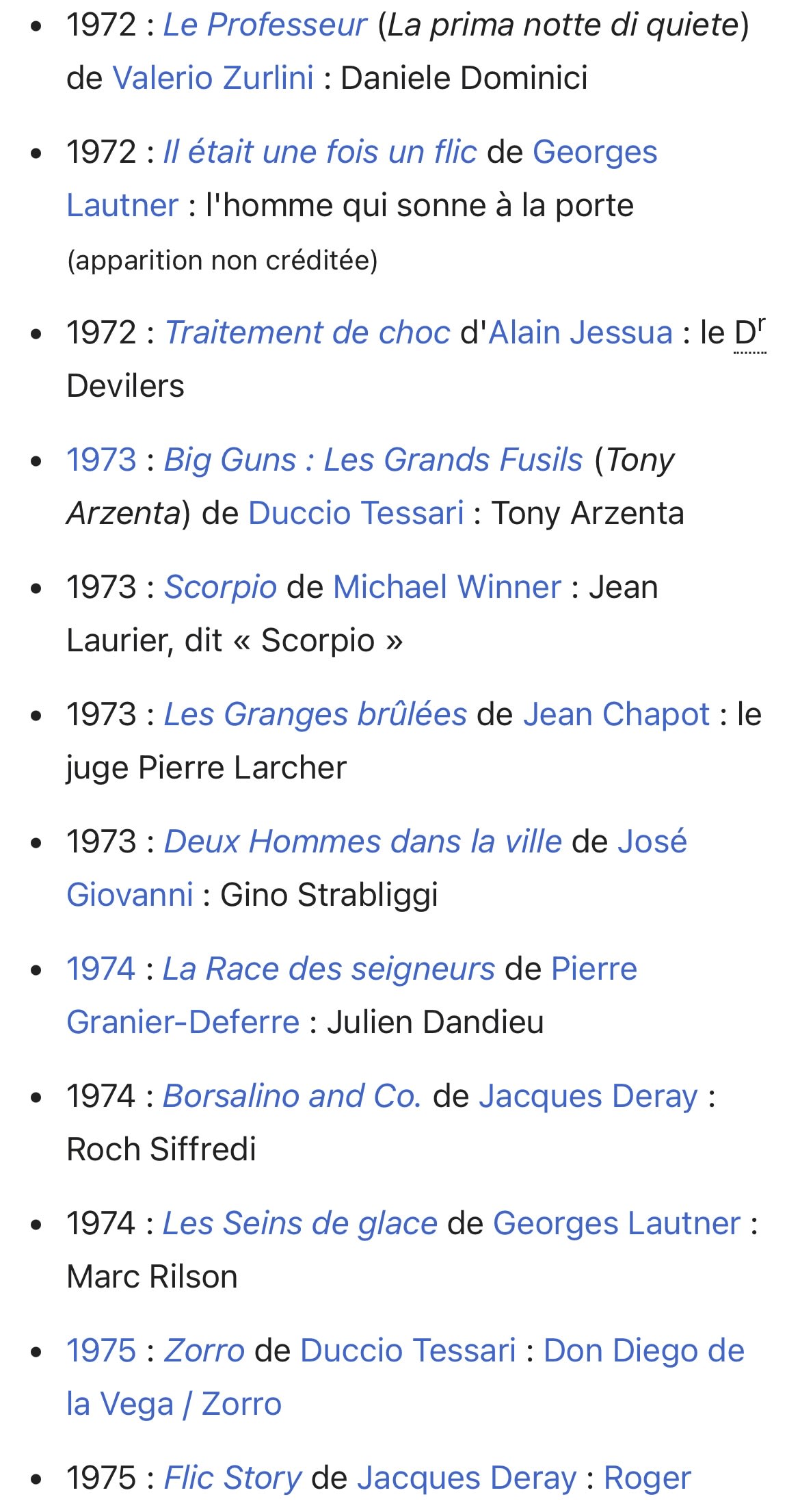Open the 1974 year link
Viewport: 800px width, 1512px height.
[x=101, y=969]
